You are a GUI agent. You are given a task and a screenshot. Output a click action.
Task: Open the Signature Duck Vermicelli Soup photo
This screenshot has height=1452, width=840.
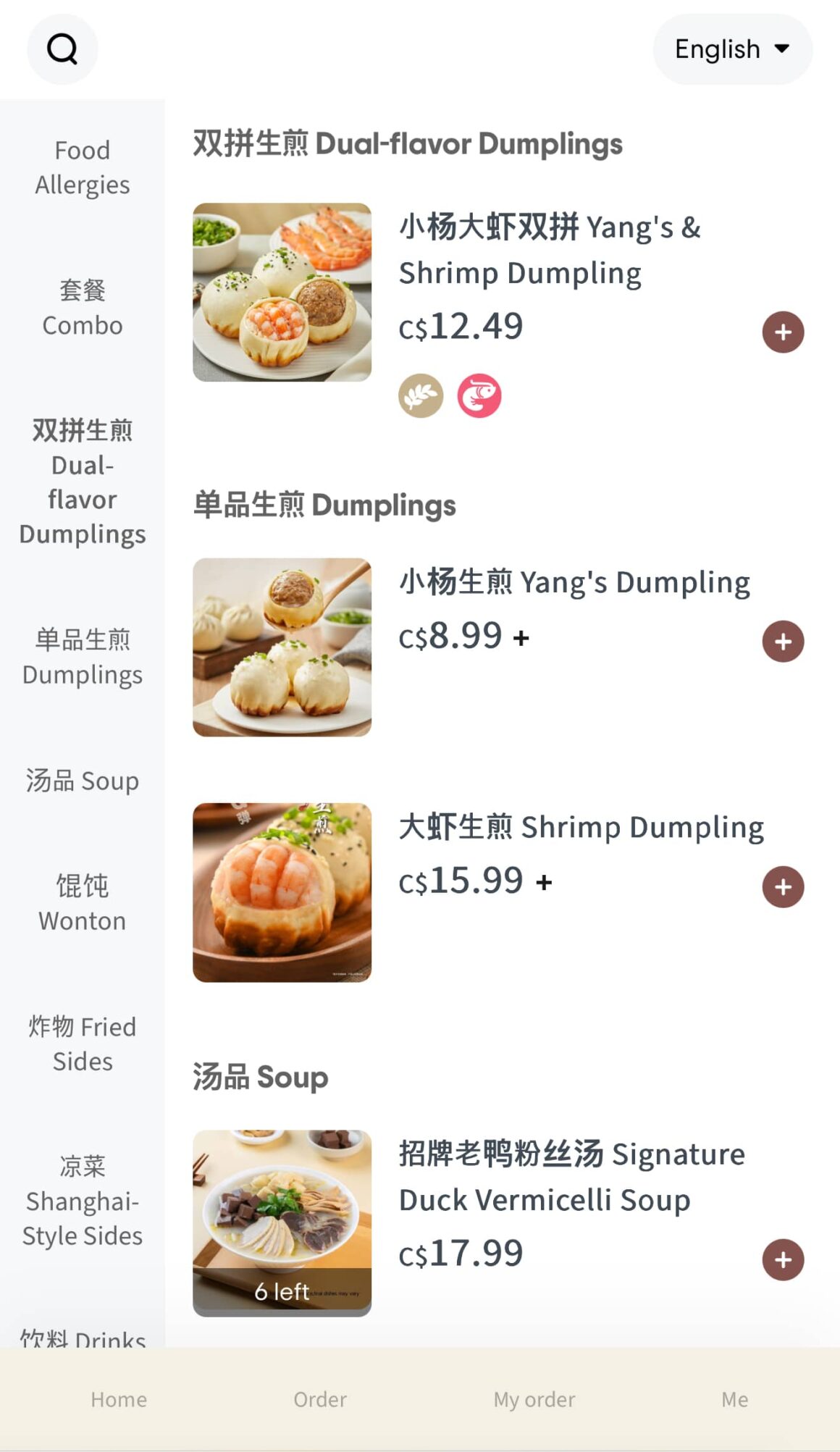click(x=282, y=1222)
